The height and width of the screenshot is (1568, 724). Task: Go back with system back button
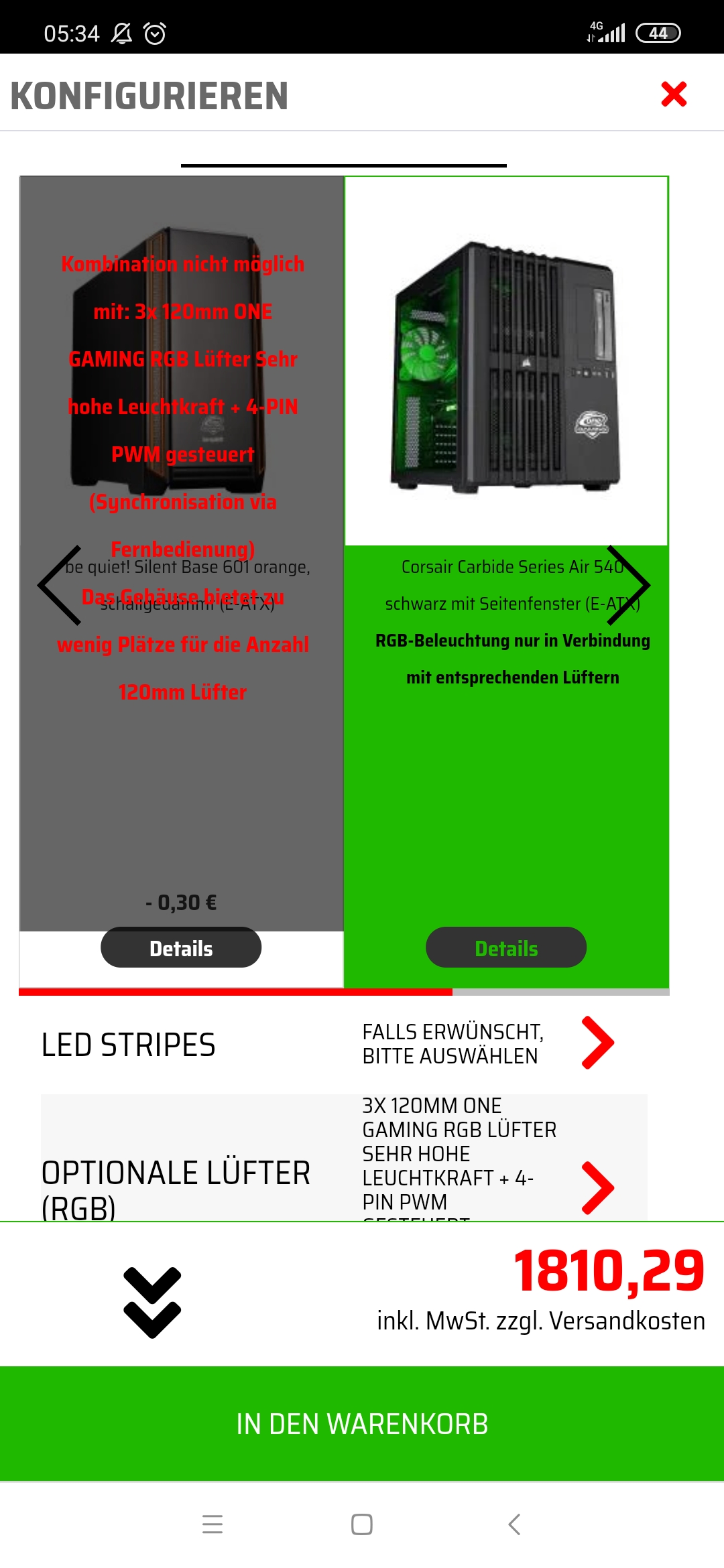click(514, 1524)
